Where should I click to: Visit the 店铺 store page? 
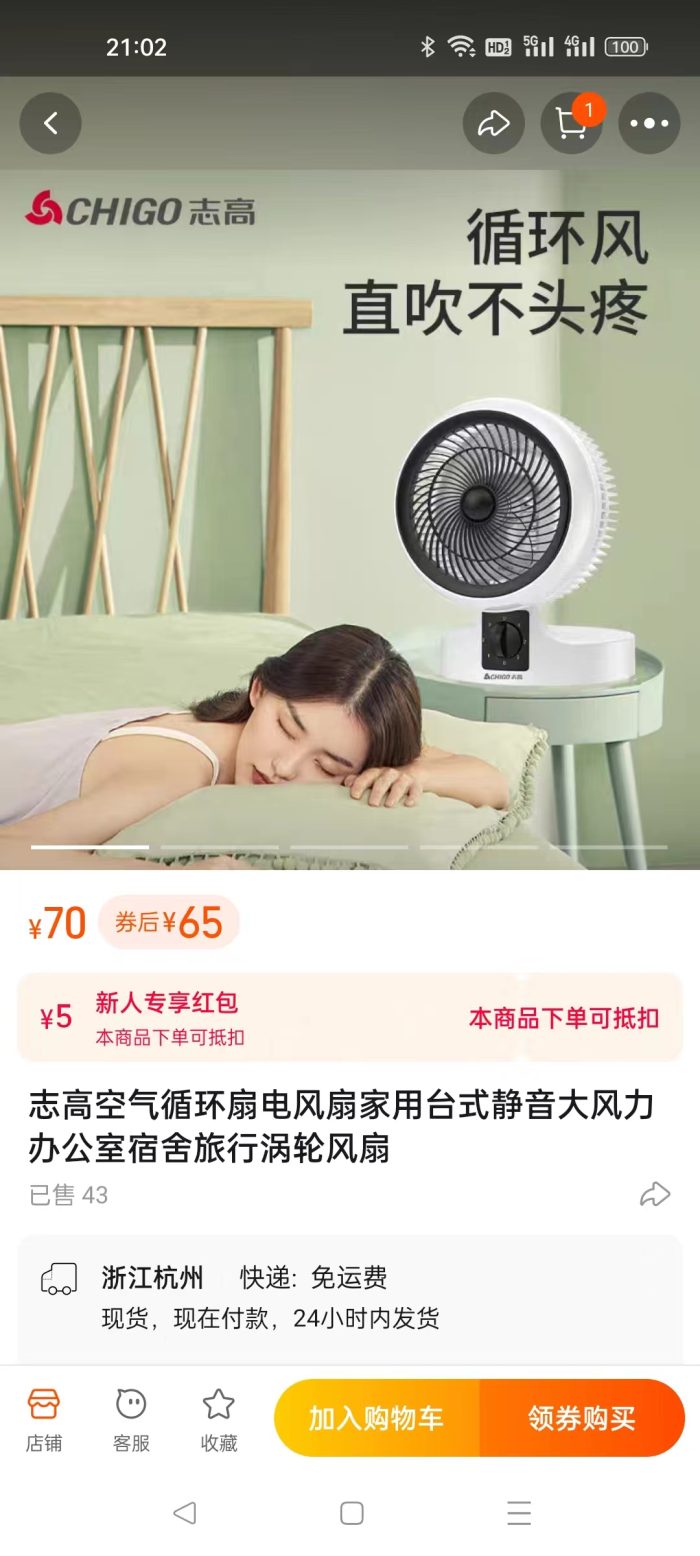pyautogui.click(x=44, y=1418)
